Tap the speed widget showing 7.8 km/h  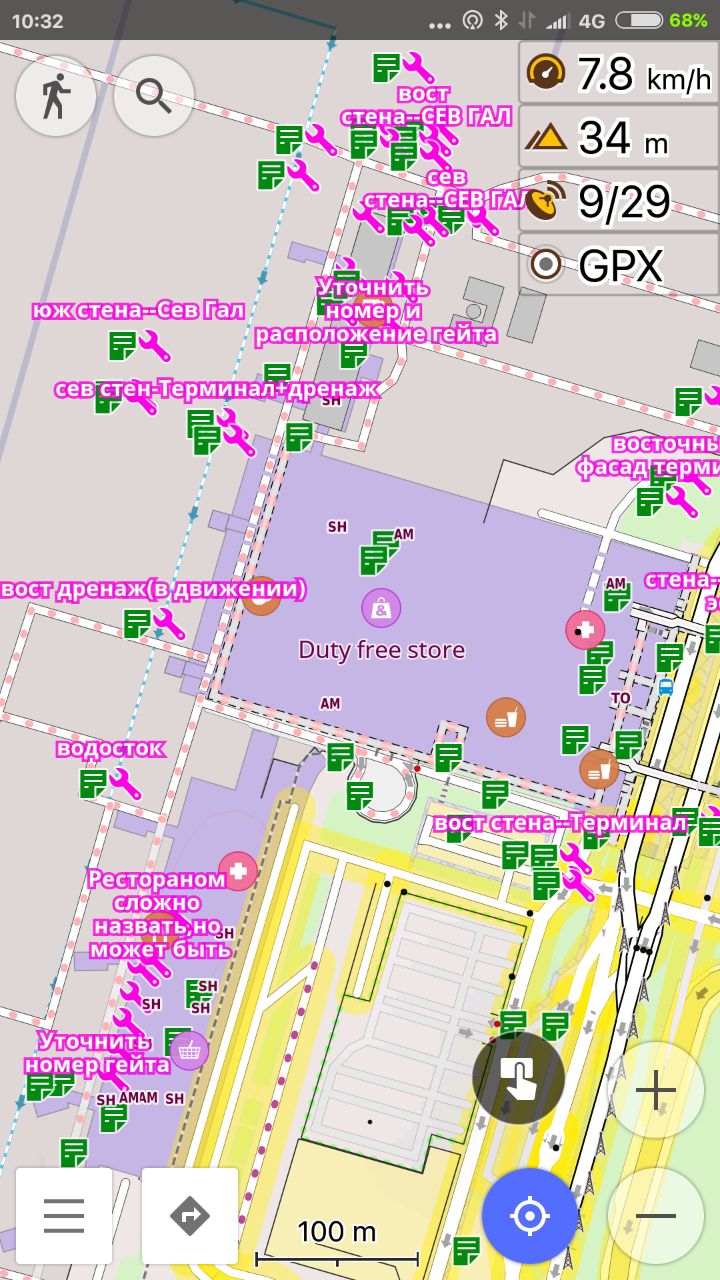click(619, 73)
